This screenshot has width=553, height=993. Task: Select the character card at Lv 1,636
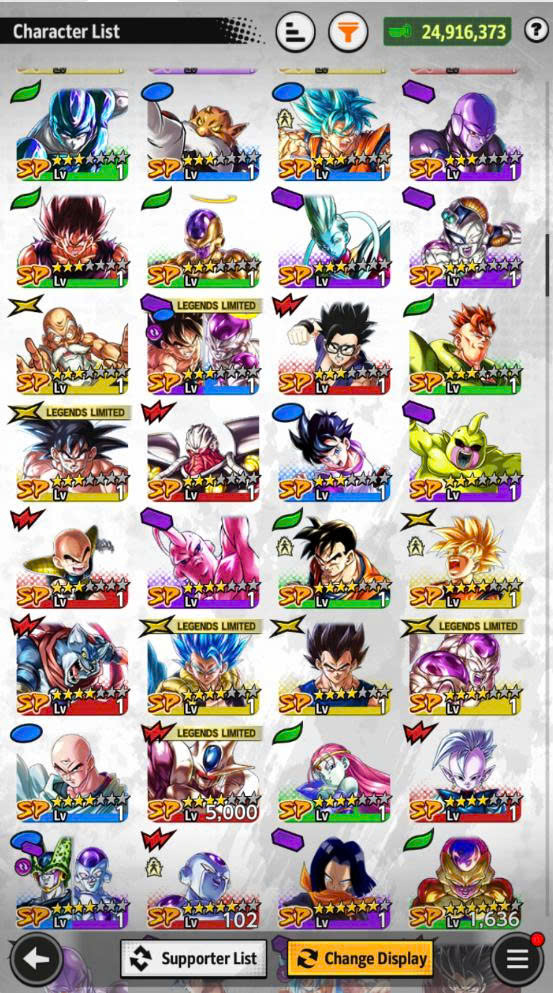click(465, 882)
